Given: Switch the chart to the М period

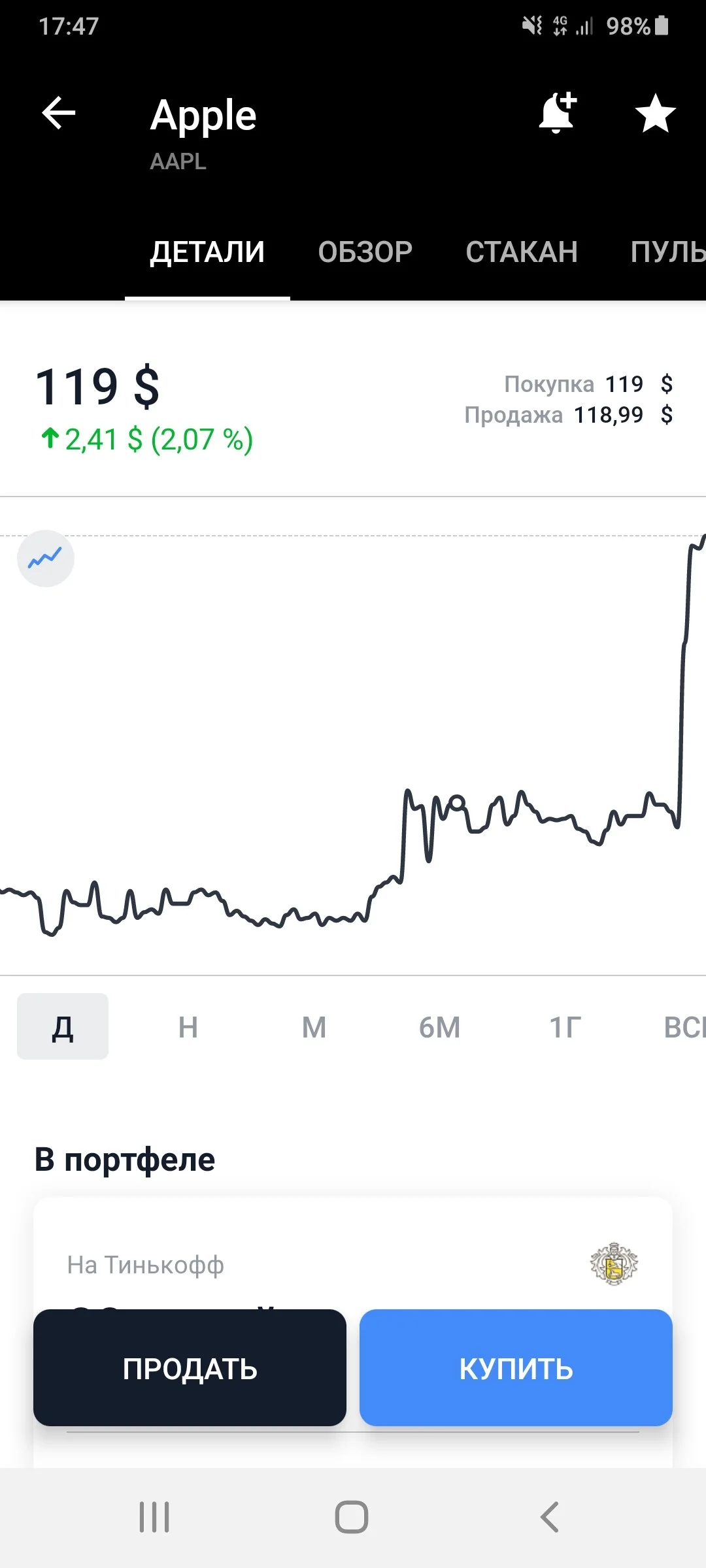Looking at the screenshot, I should [314, 1027].
